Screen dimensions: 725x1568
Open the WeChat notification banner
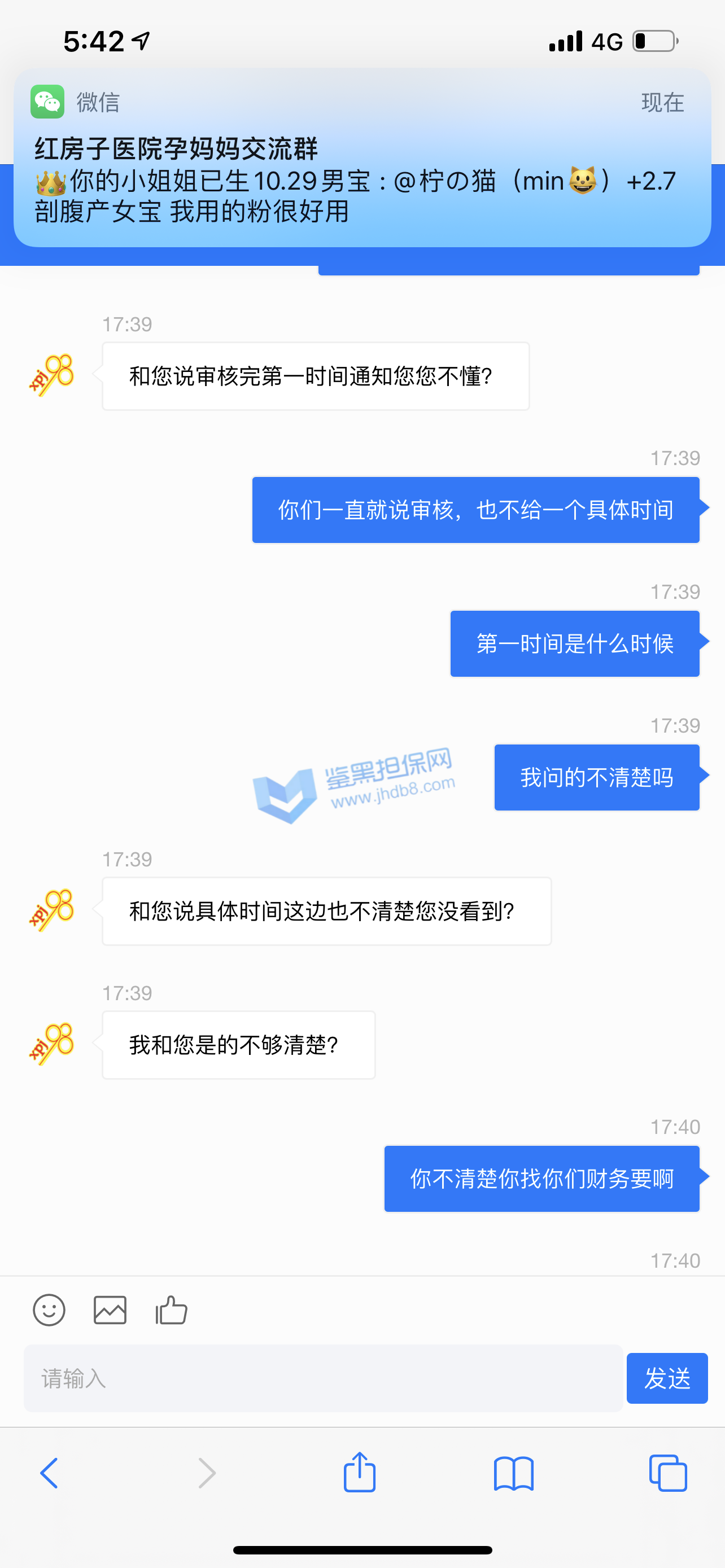click(362, 158)
